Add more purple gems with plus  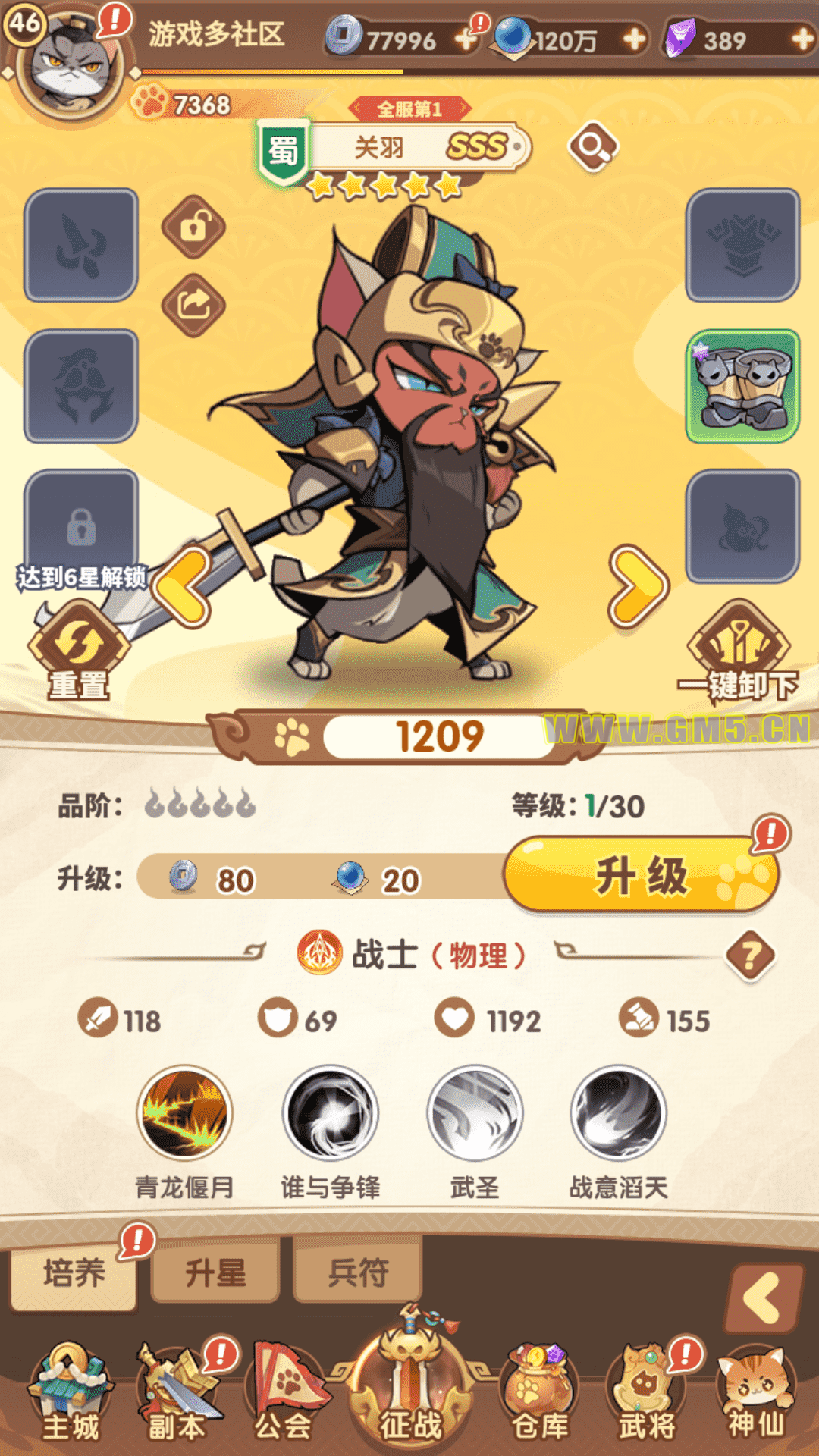point(802,39)
